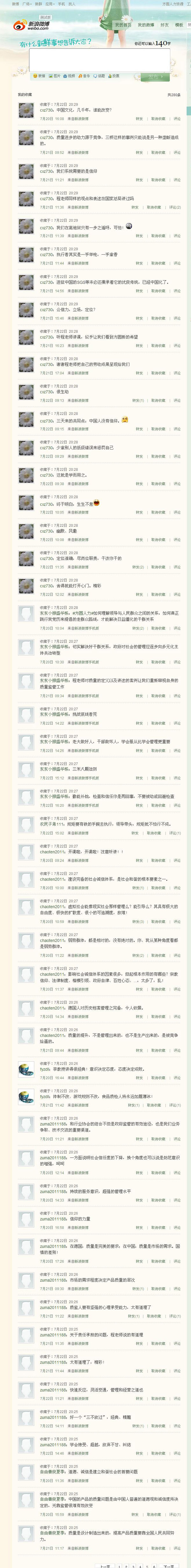Open 广场 in the top bar
This screenshot has width=191, height=1568.
coord(26,4)
